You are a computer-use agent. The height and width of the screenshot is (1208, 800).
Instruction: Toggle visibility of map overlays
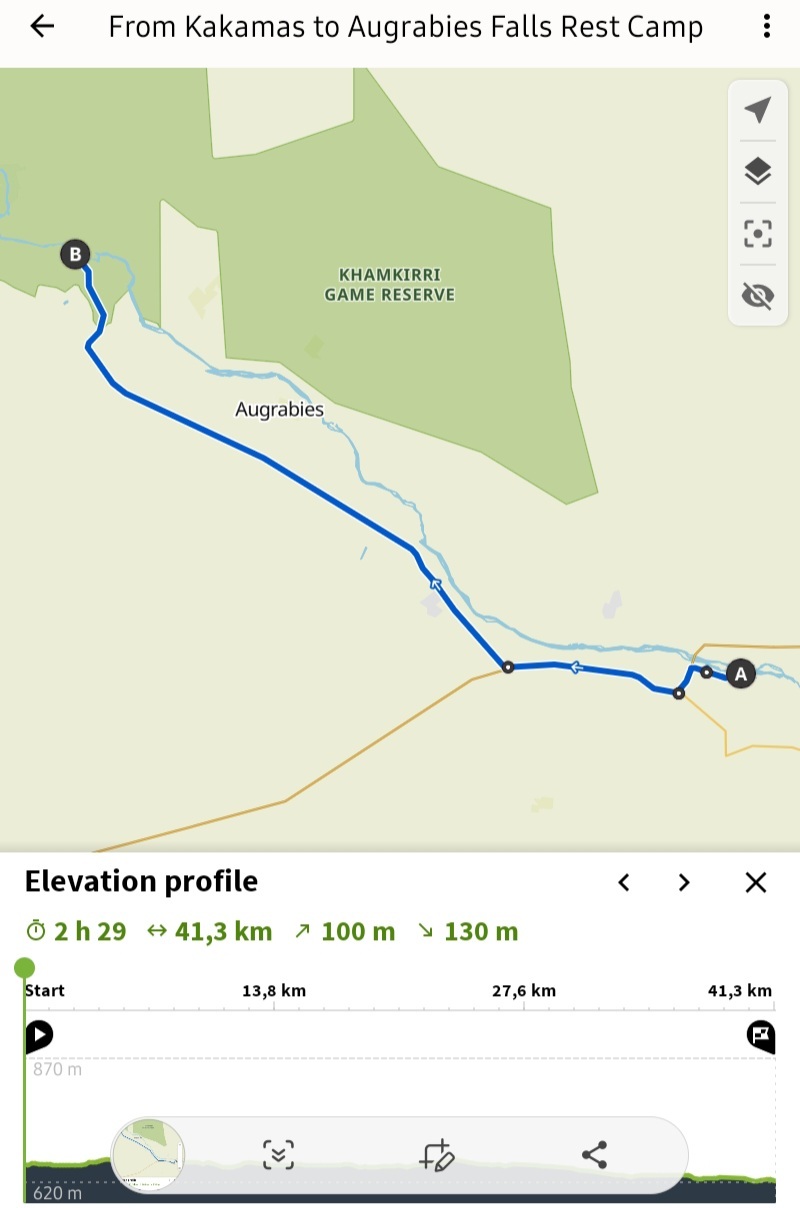pyautogui.click(x=758, y=295)
